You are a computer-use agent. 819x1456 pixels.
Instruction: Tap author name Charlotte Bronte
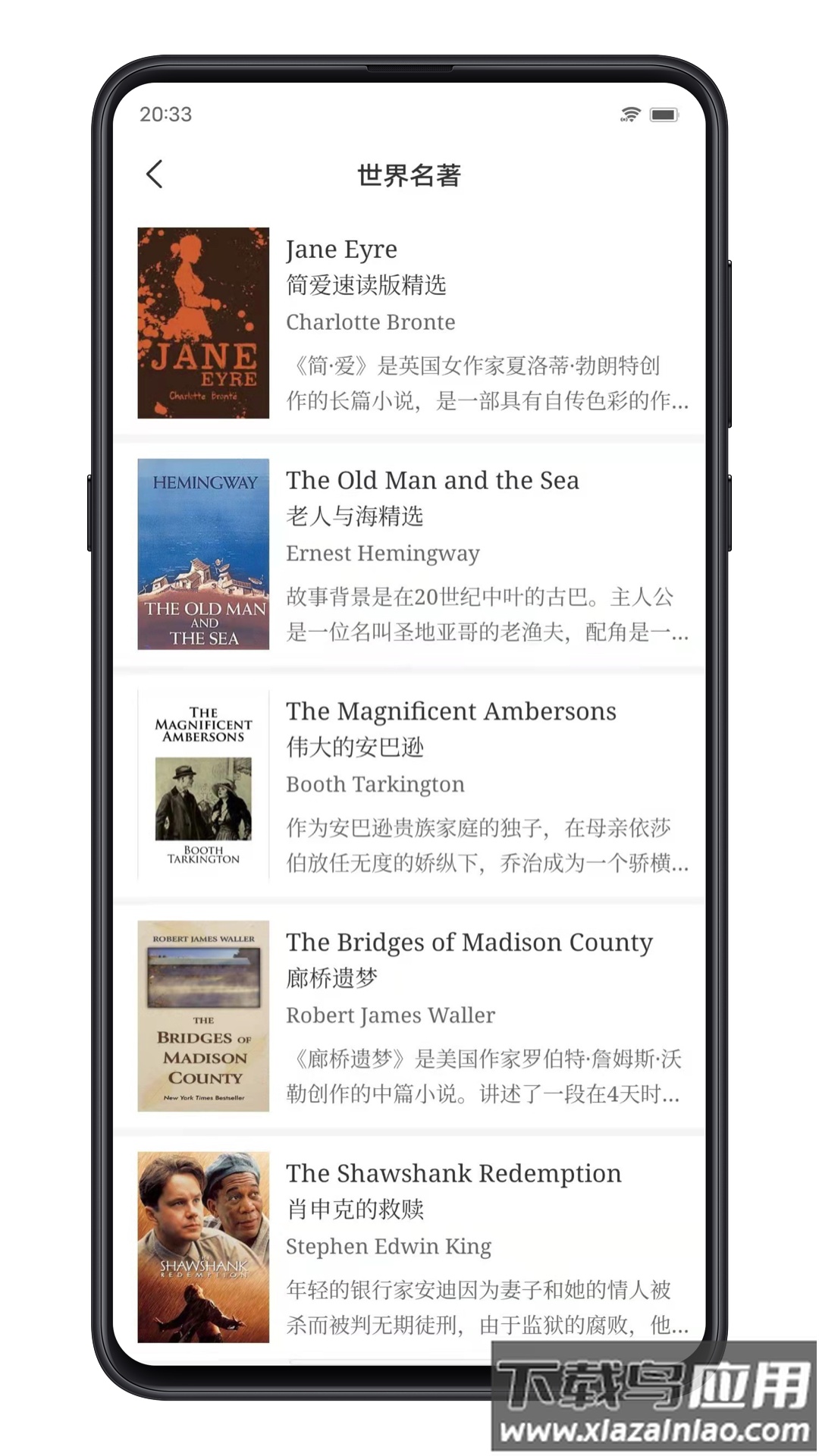click(370, 322)
